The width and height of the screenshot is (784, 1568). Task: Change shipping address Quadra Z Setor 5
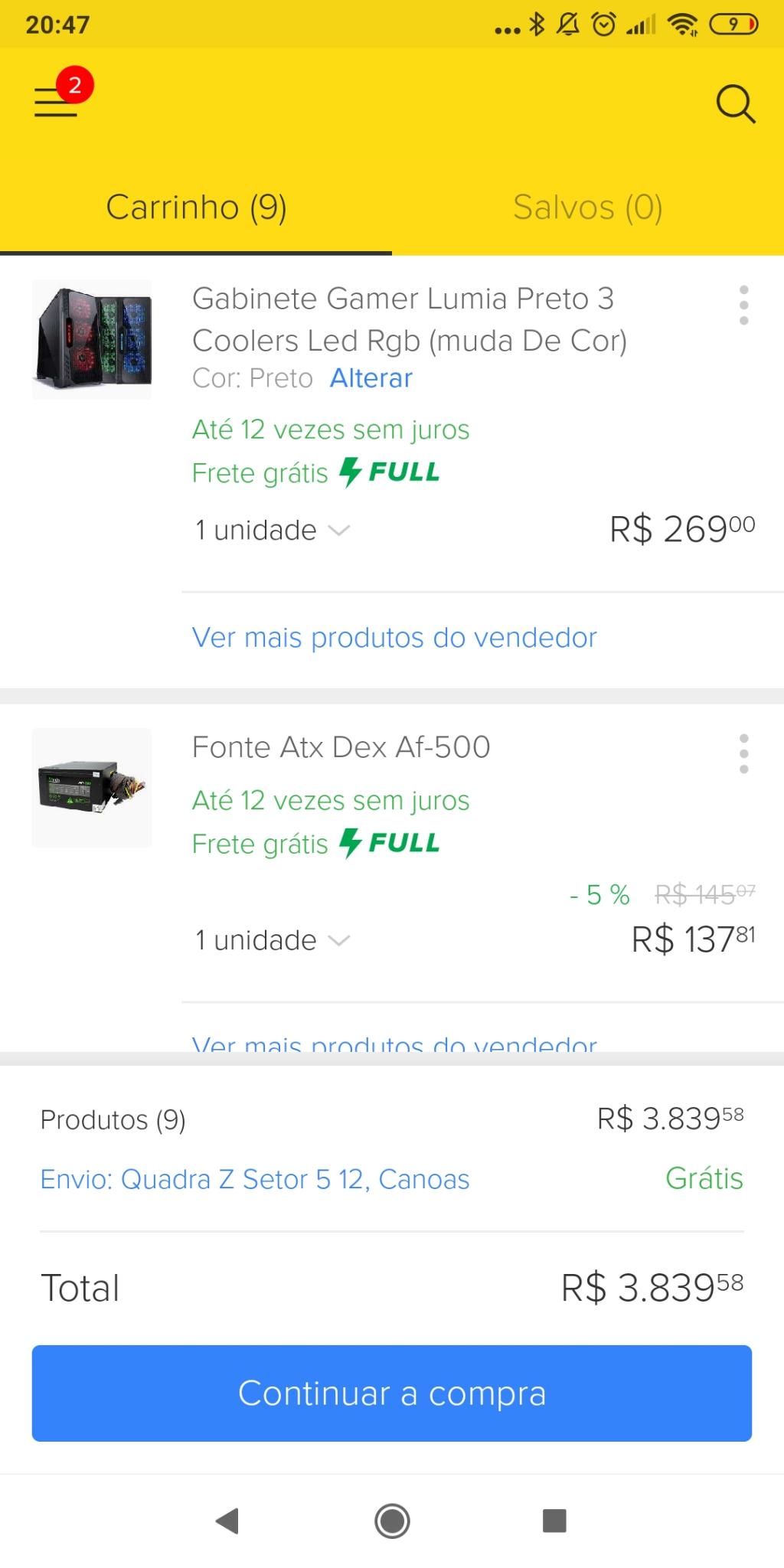click(254, 1180)
